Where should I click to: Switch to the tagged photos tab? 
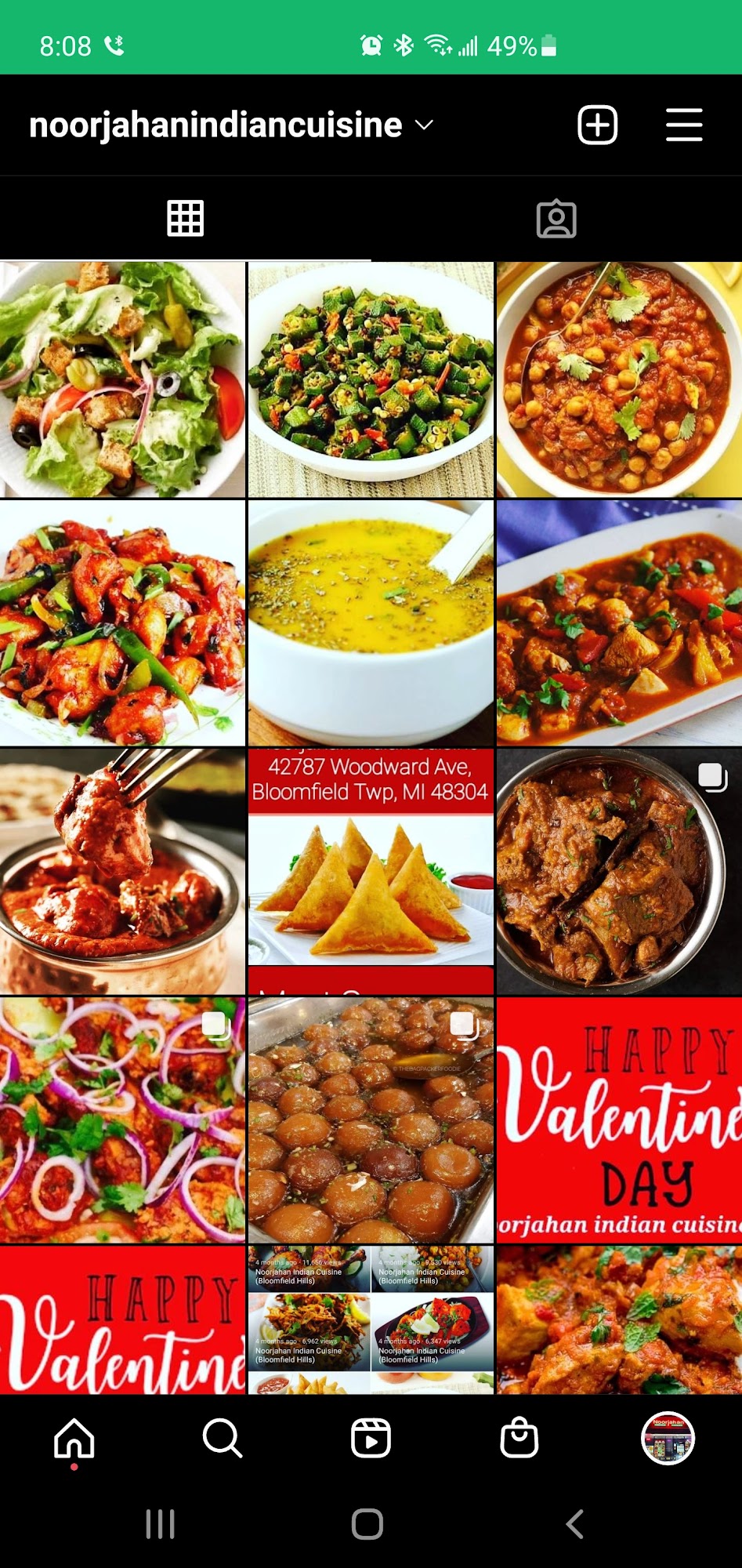click(556, 219)
